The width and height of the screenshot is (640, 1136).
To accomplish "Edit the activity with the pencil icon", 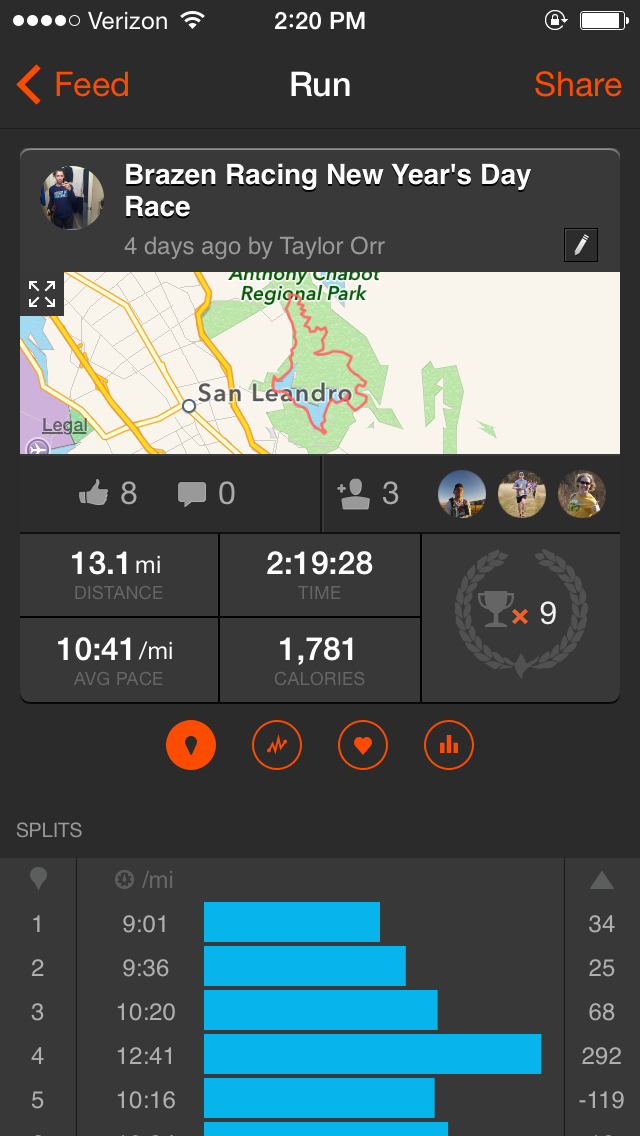I will 581,245.
